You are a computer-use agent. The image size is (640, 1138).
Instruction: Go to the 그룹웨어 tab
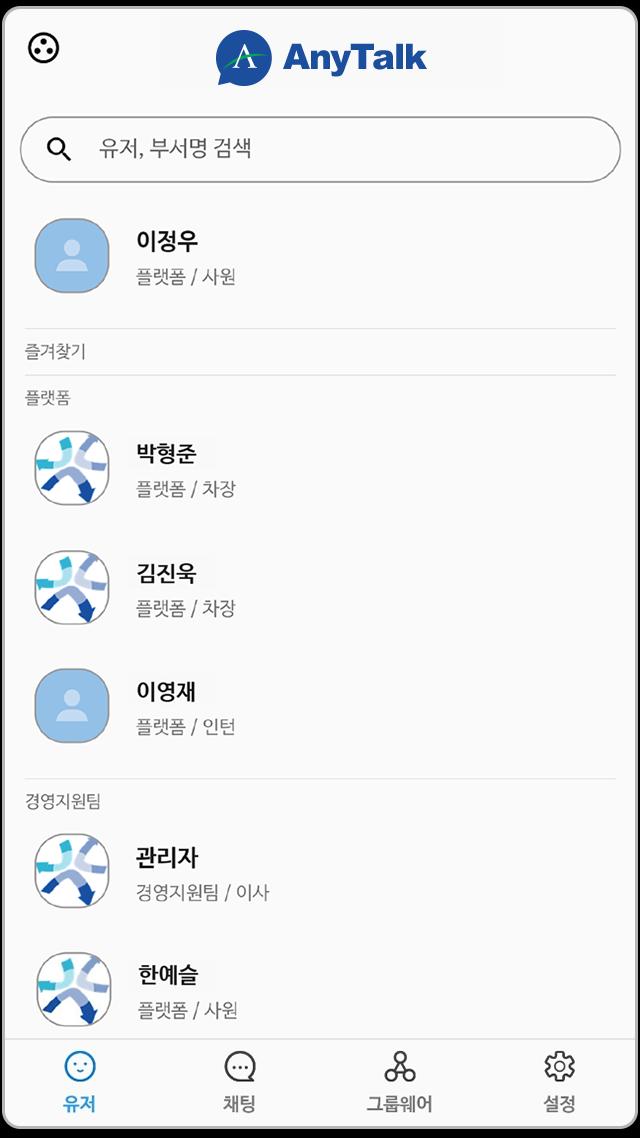(x=400, y=1082)
